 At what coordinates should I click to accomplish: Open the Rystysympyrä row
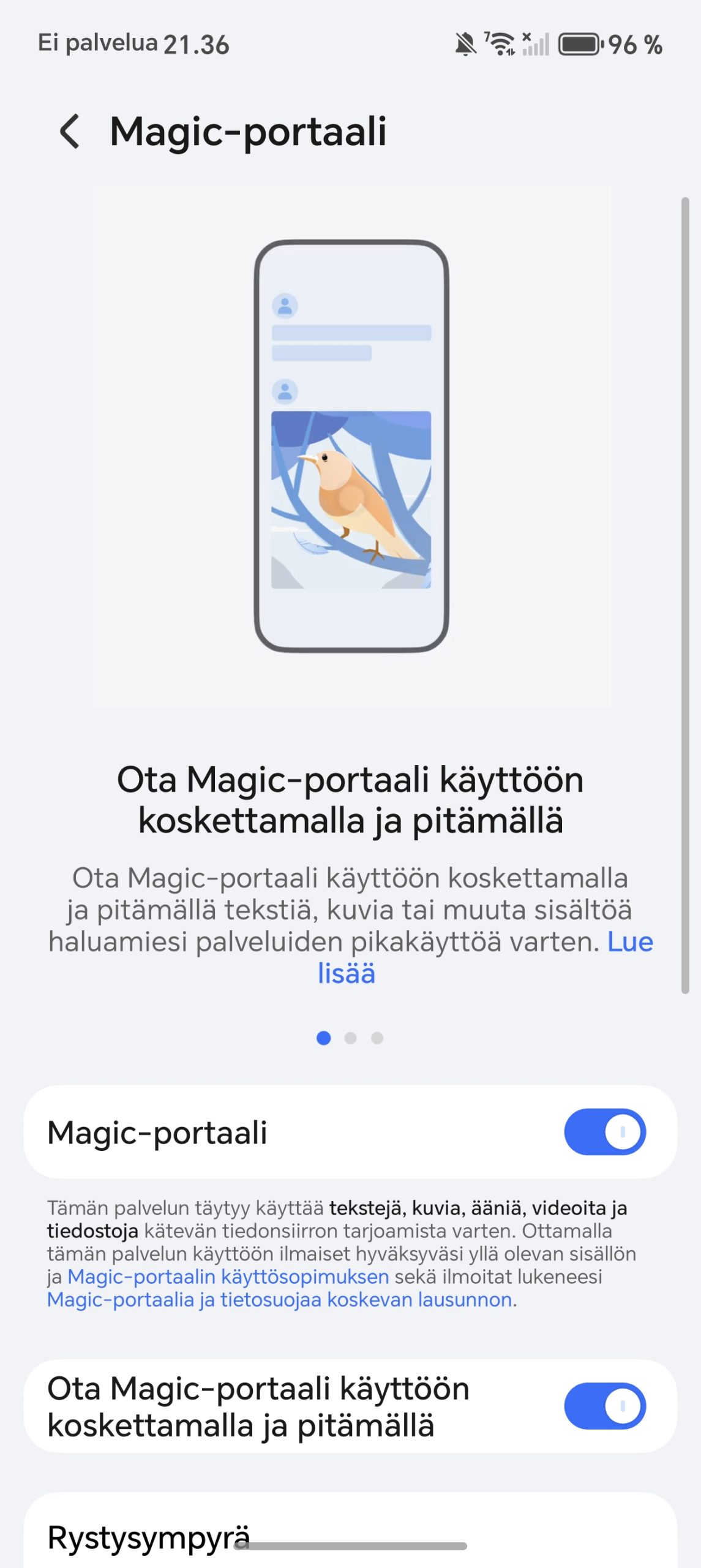[149, 1537]
